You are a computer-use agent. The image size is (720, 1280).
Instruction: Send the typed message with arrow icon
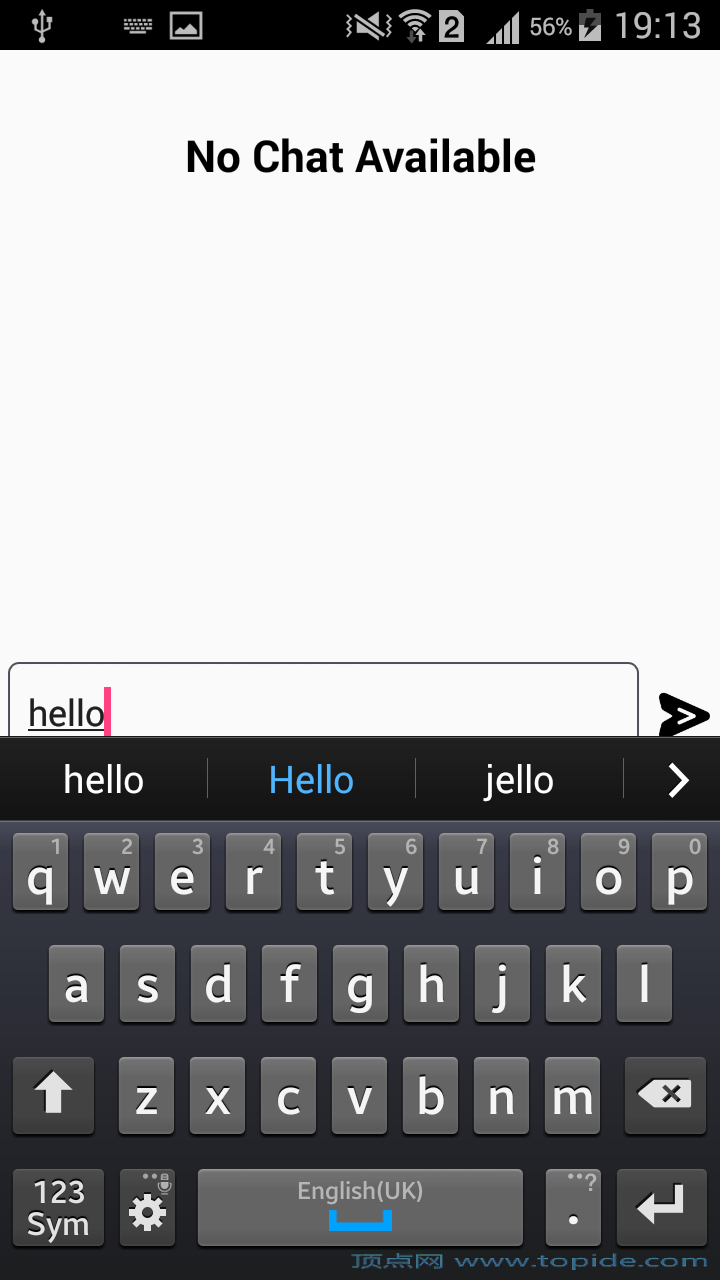click(x=684, y=714)
